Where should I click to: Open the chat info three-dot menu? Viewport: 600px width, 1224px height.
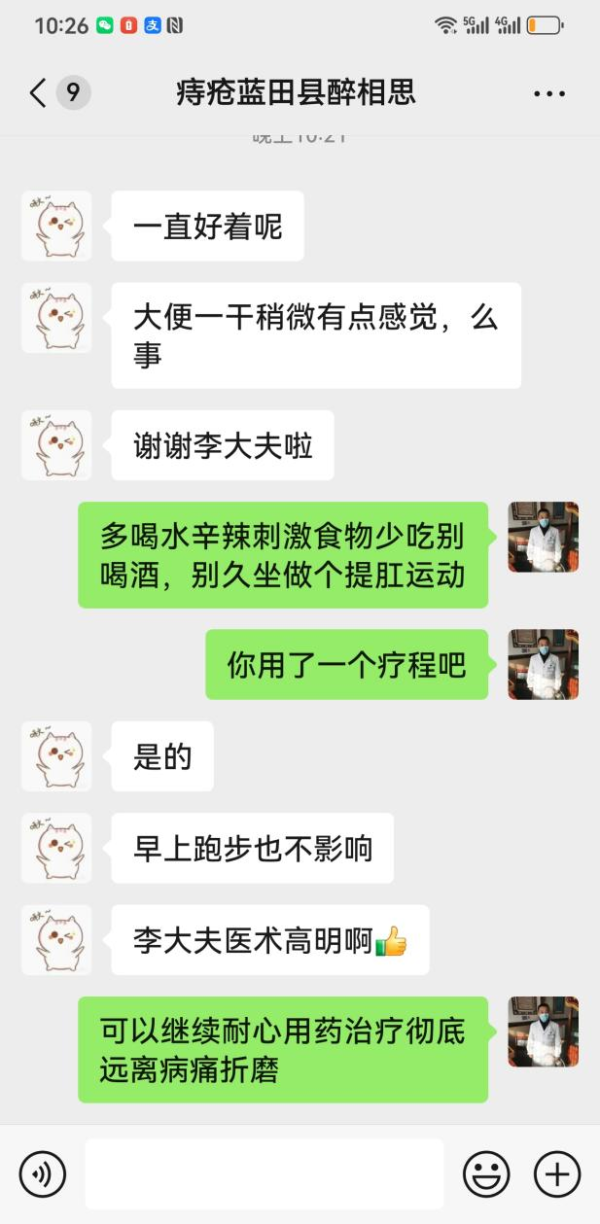pyautogui.click(x=549, y=94)
